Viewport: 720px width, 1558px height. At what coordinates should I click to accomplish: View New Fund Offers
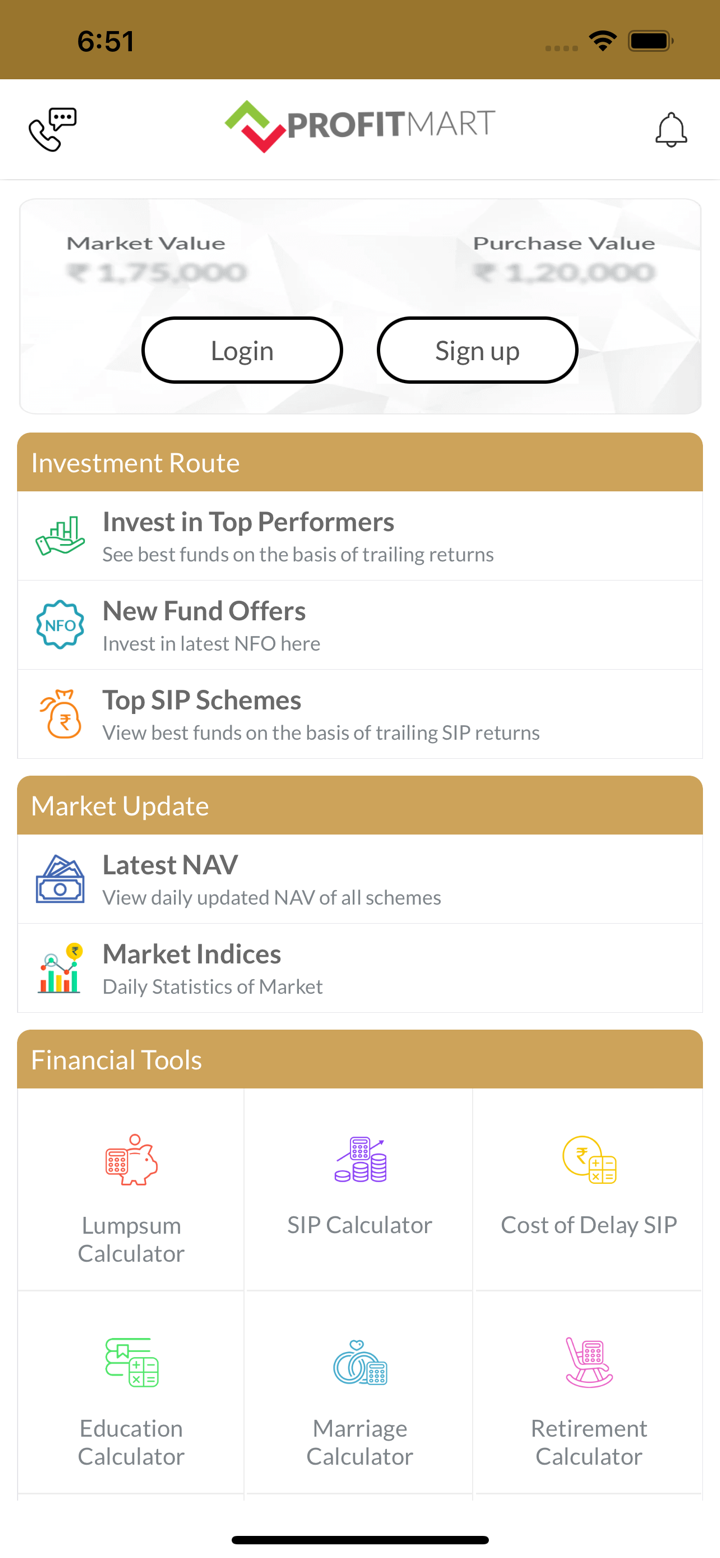click(x=360, y=625)
